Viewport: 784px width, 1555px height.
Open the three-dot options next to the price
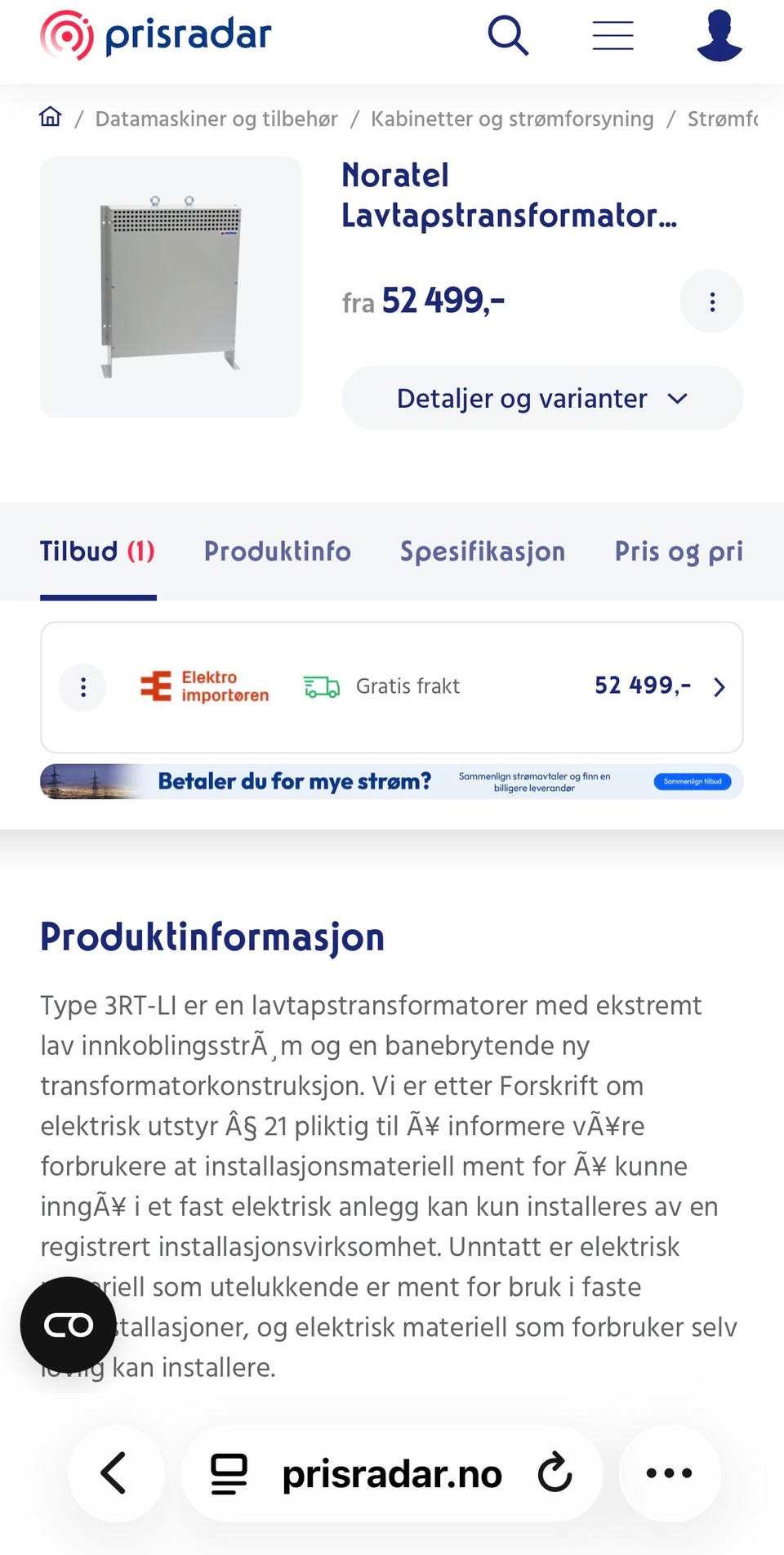(x=711, y=301)
